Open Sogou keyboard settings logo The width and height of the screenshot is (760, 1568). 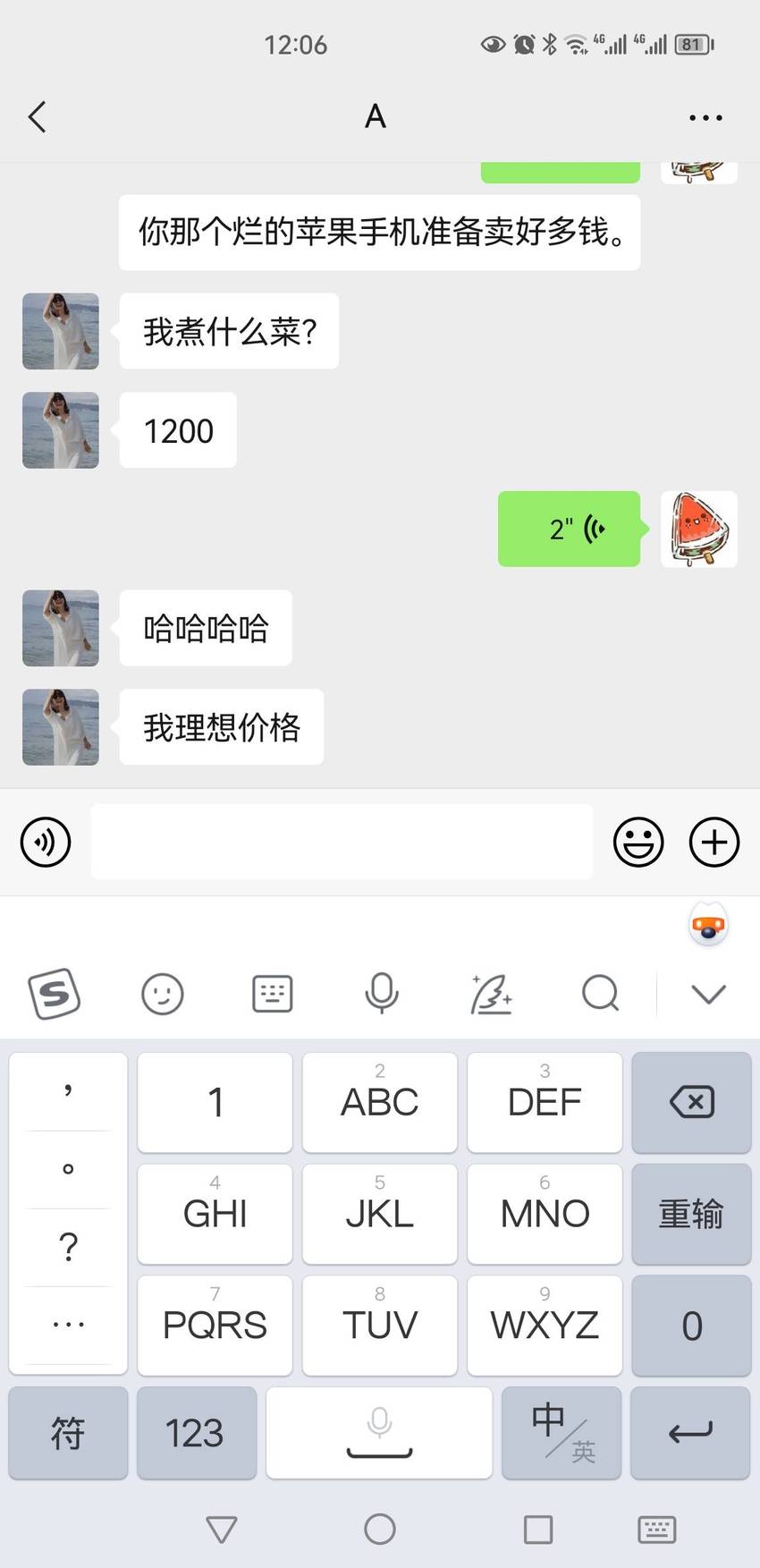[55, 994]
